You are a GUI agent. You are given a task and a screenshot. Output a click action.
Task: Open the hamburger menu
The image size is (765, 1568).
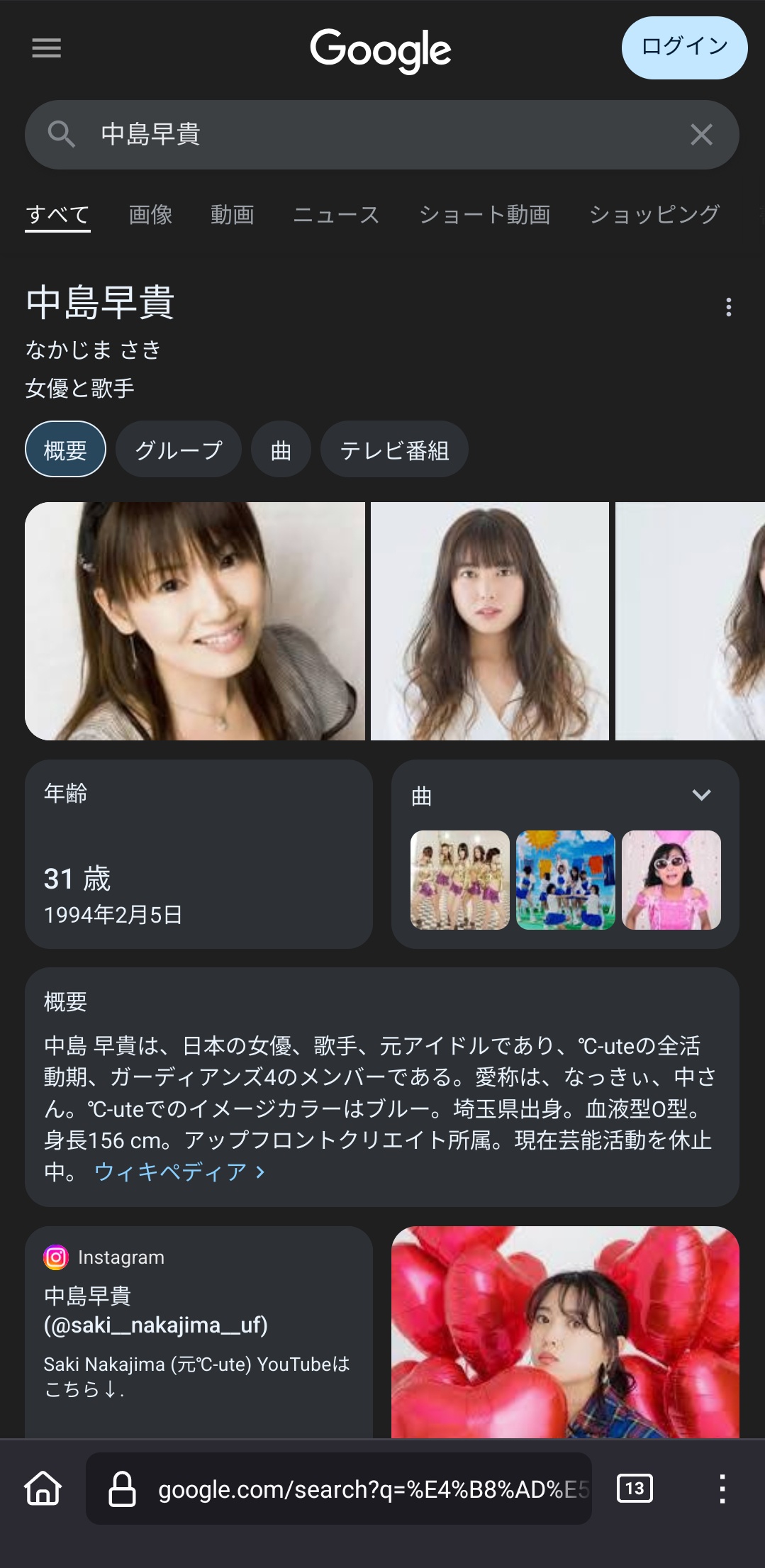(x=47, y=48)
